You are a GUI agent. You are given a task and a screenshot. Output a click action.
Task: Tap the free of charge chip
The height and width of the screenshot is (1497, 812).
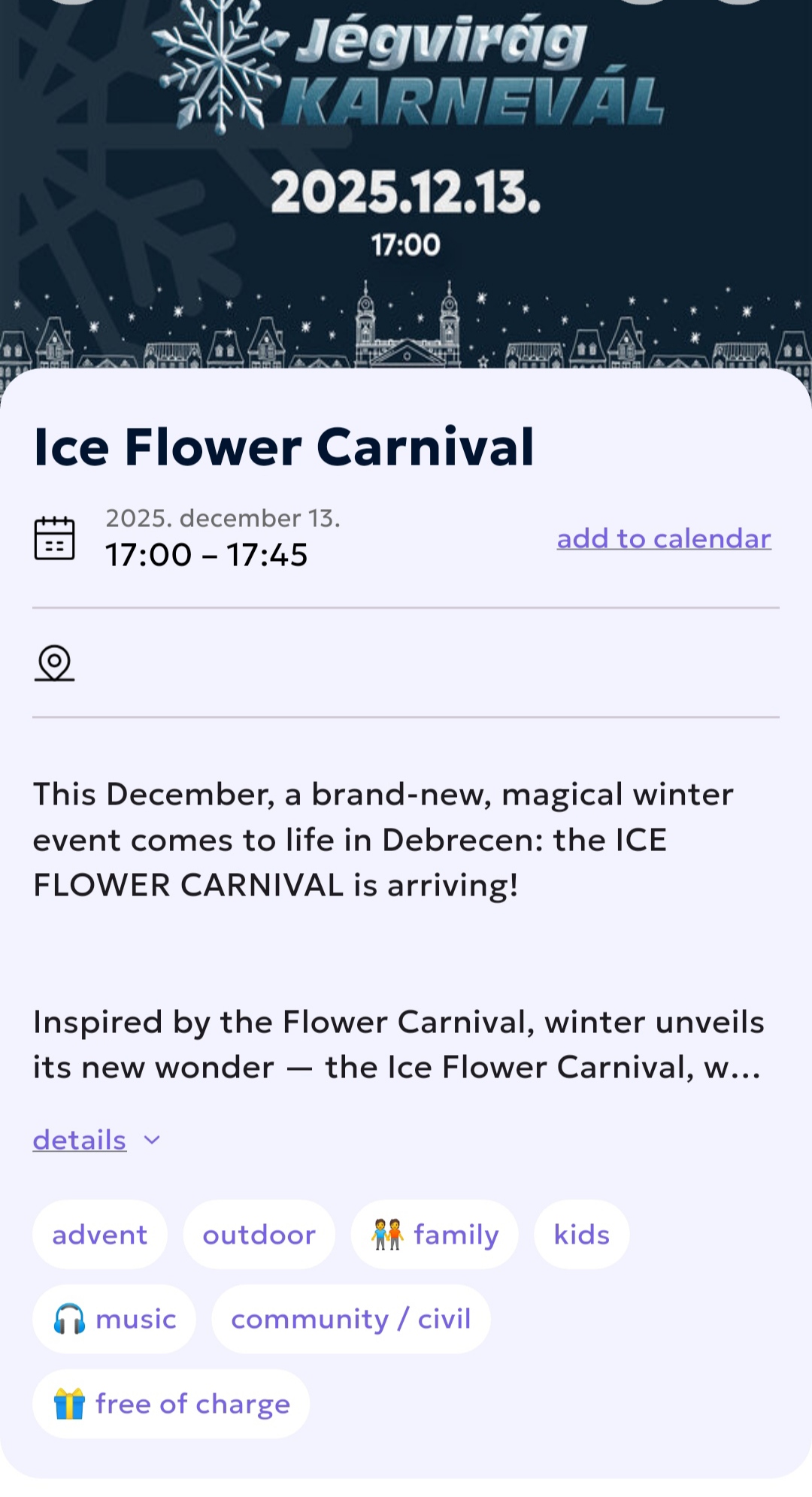pyautogui.click(x=171, y=1404)
